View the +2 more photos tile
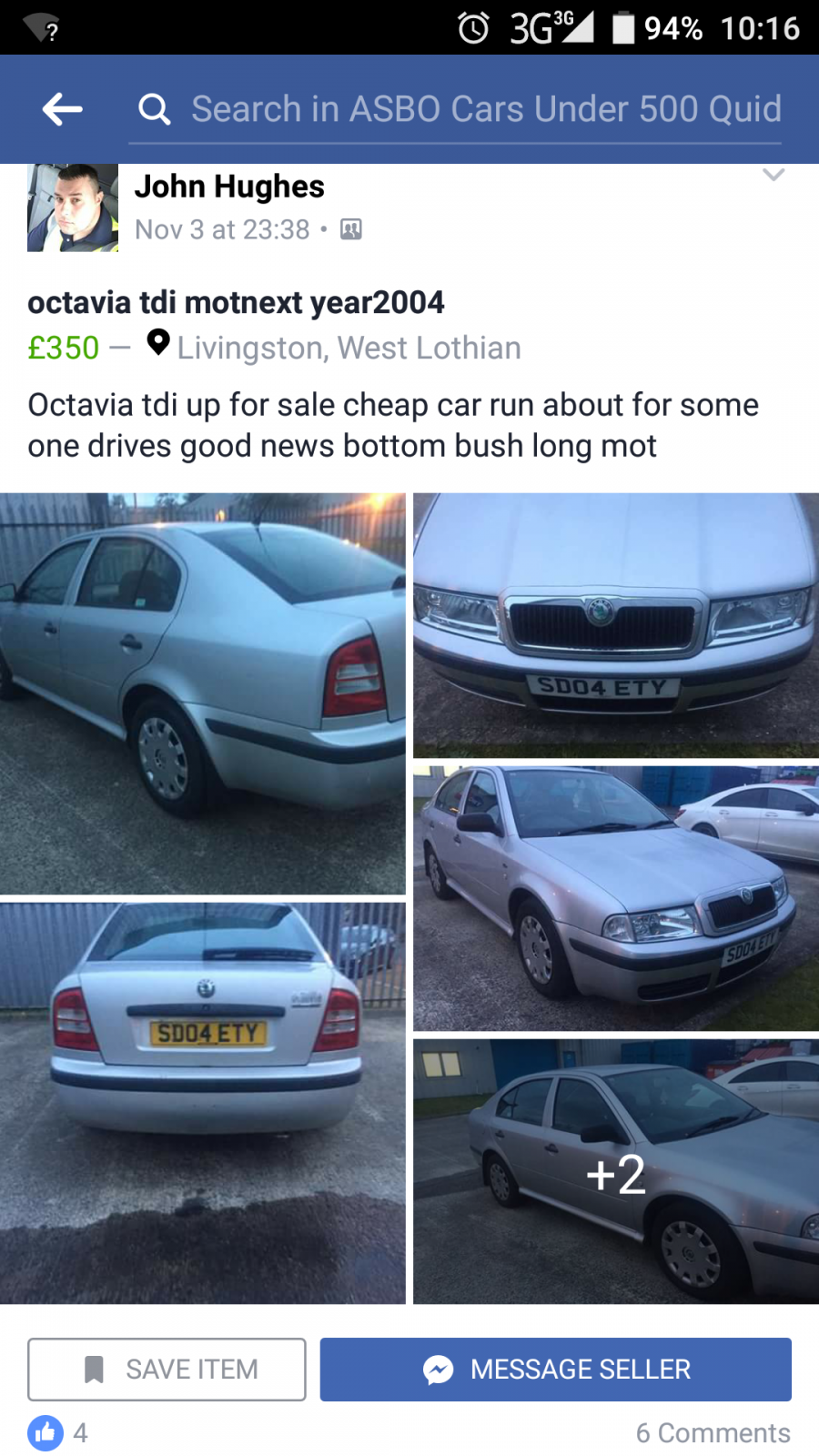Image resolution: width=819 pixels, height=1456 pixels. [x=616, y=1172]
